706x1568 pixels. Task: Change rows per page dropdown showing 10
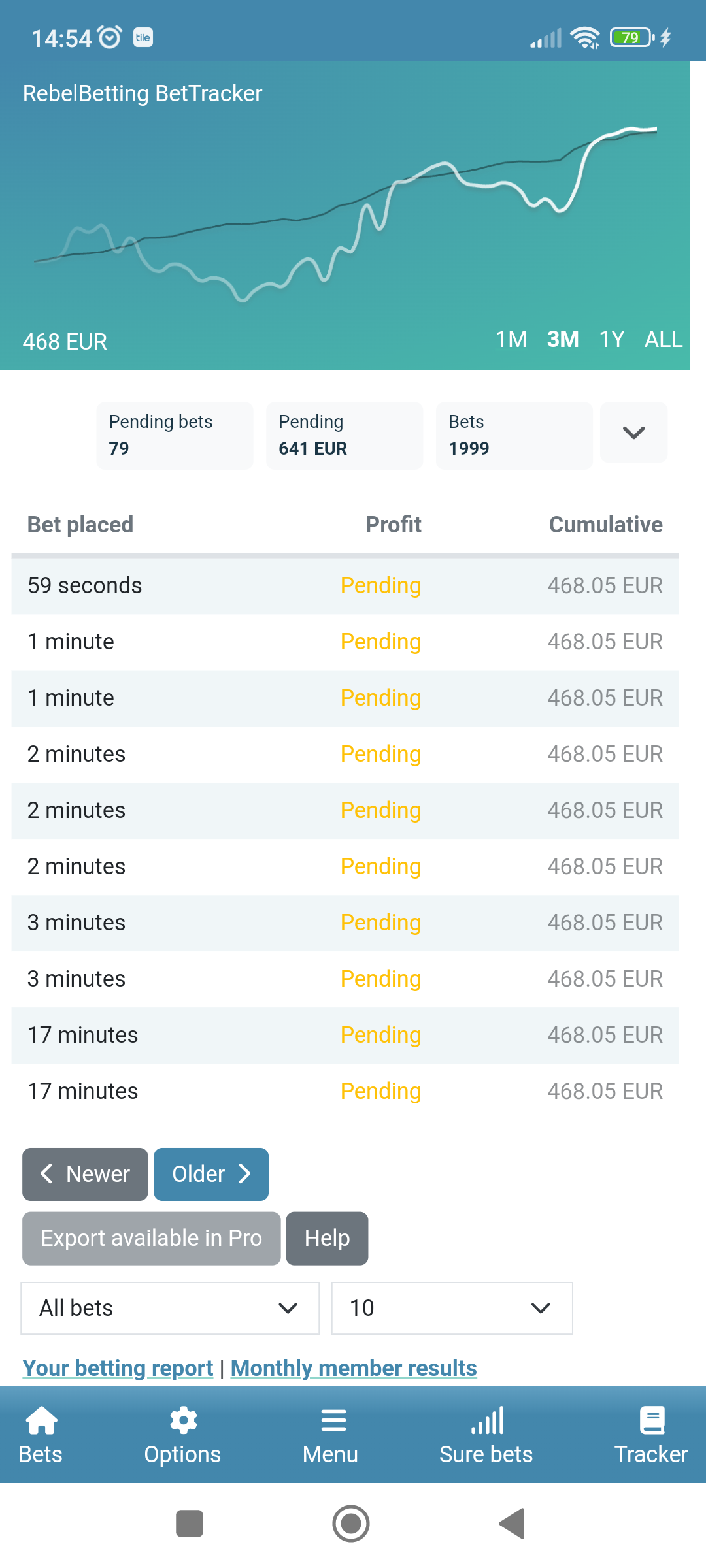tap(452, 1308)
